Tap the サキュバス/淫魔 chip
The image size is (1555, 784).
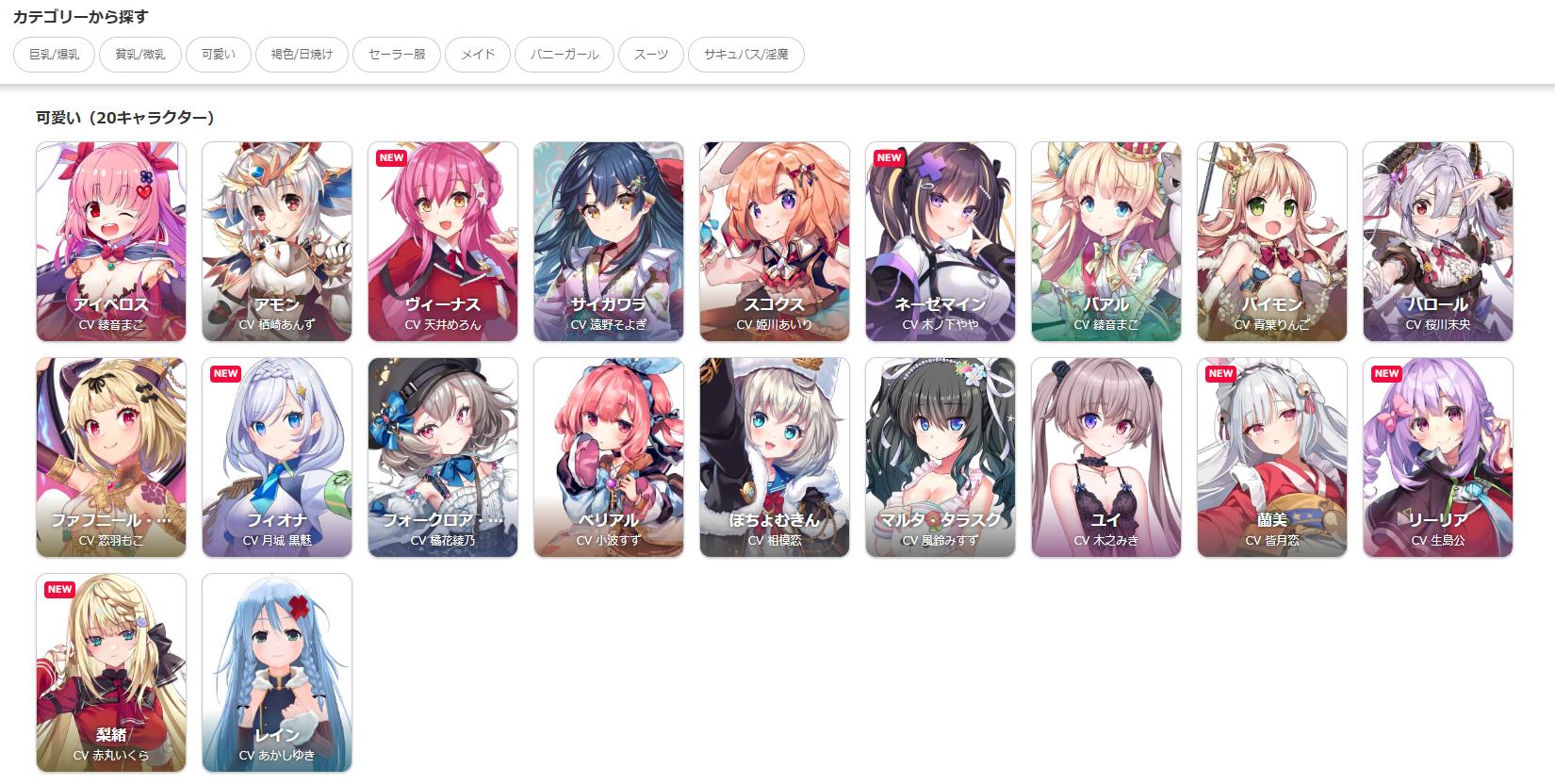coord(745,55)
